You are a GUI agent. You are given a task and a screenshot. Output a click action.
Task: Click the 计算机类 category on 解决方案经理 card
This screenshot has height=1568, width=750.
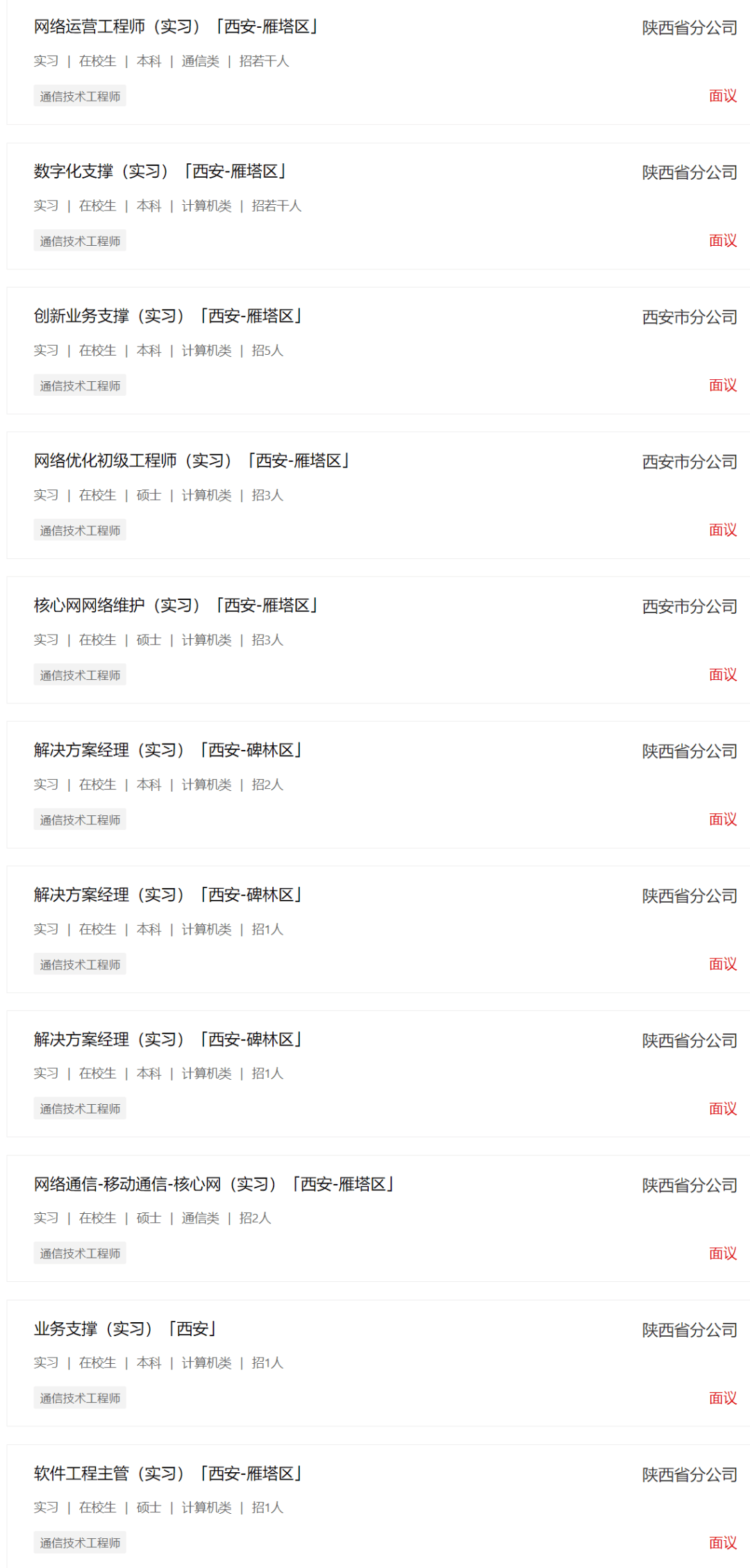point(206,785)
